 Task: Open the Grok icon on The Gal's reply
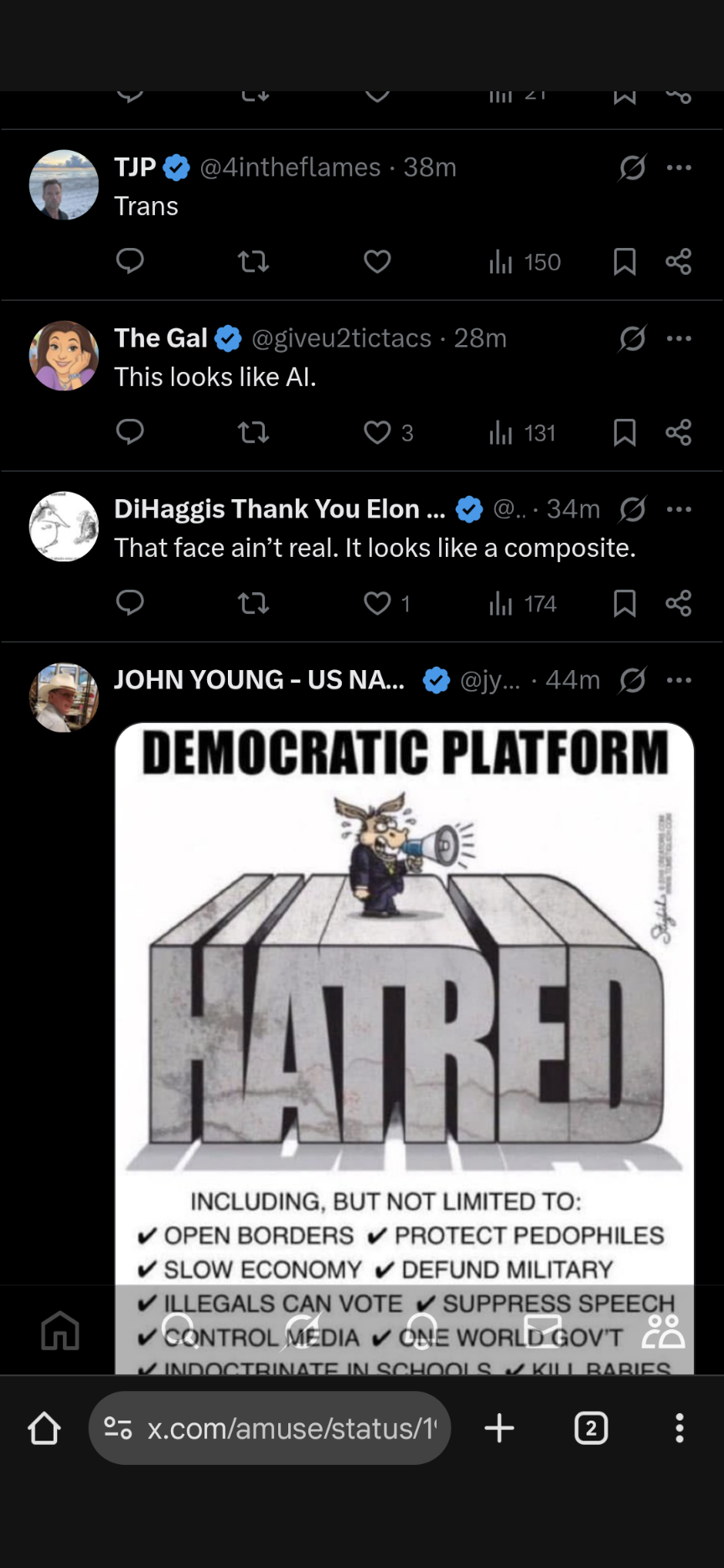point(633,338)
